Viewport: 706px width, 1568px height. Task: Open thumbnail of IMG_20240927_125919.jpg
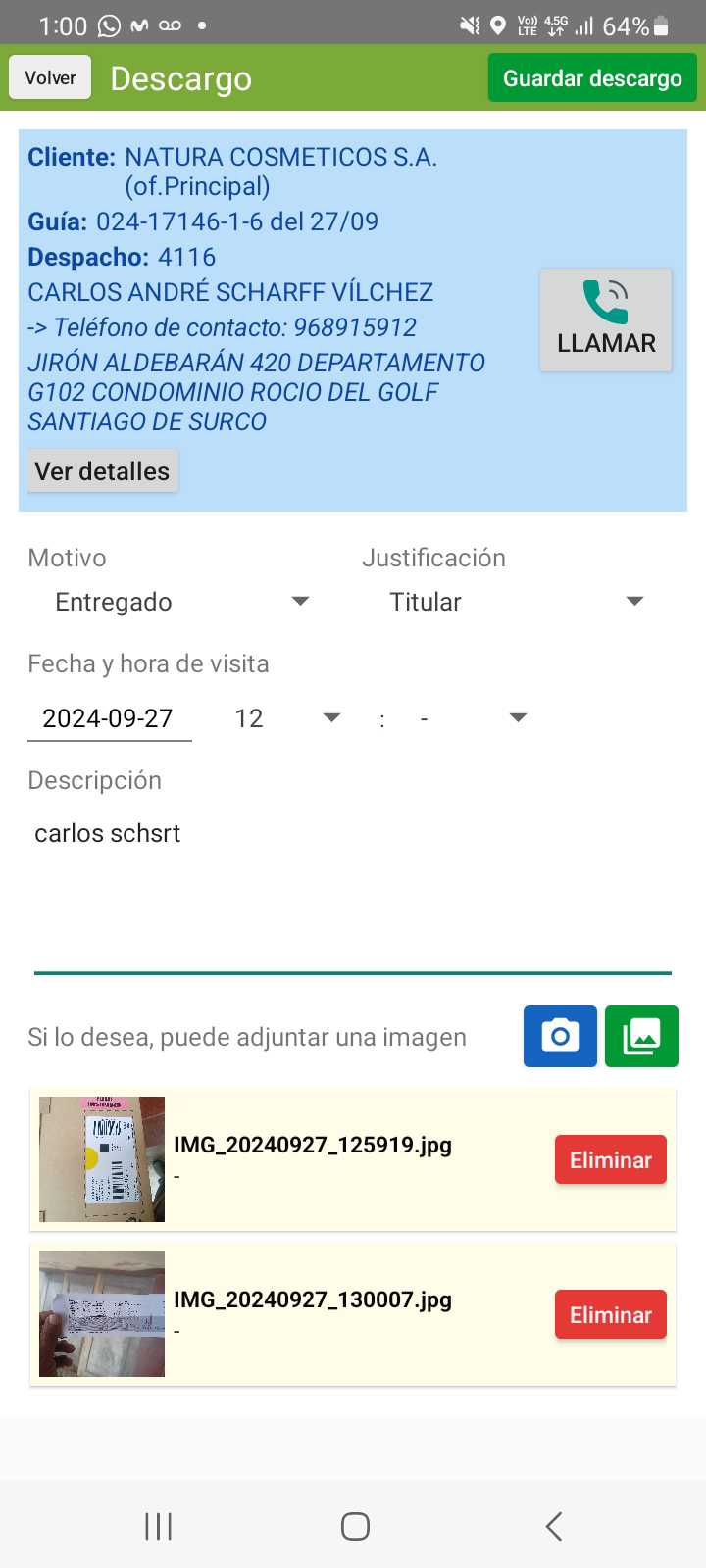[x=102, y=1159]
